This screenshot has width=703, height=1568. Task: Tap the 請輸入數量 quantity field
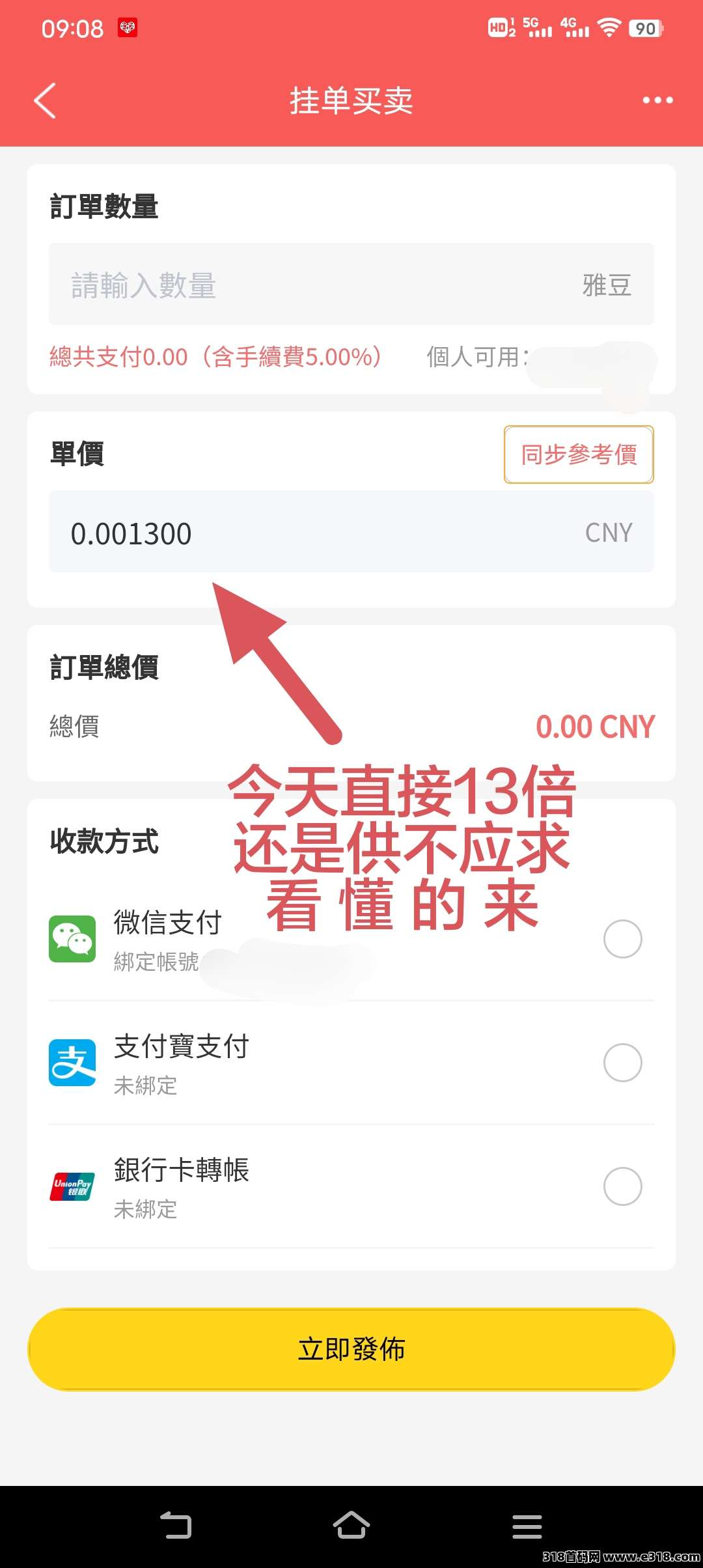click(x=312, y=285)
